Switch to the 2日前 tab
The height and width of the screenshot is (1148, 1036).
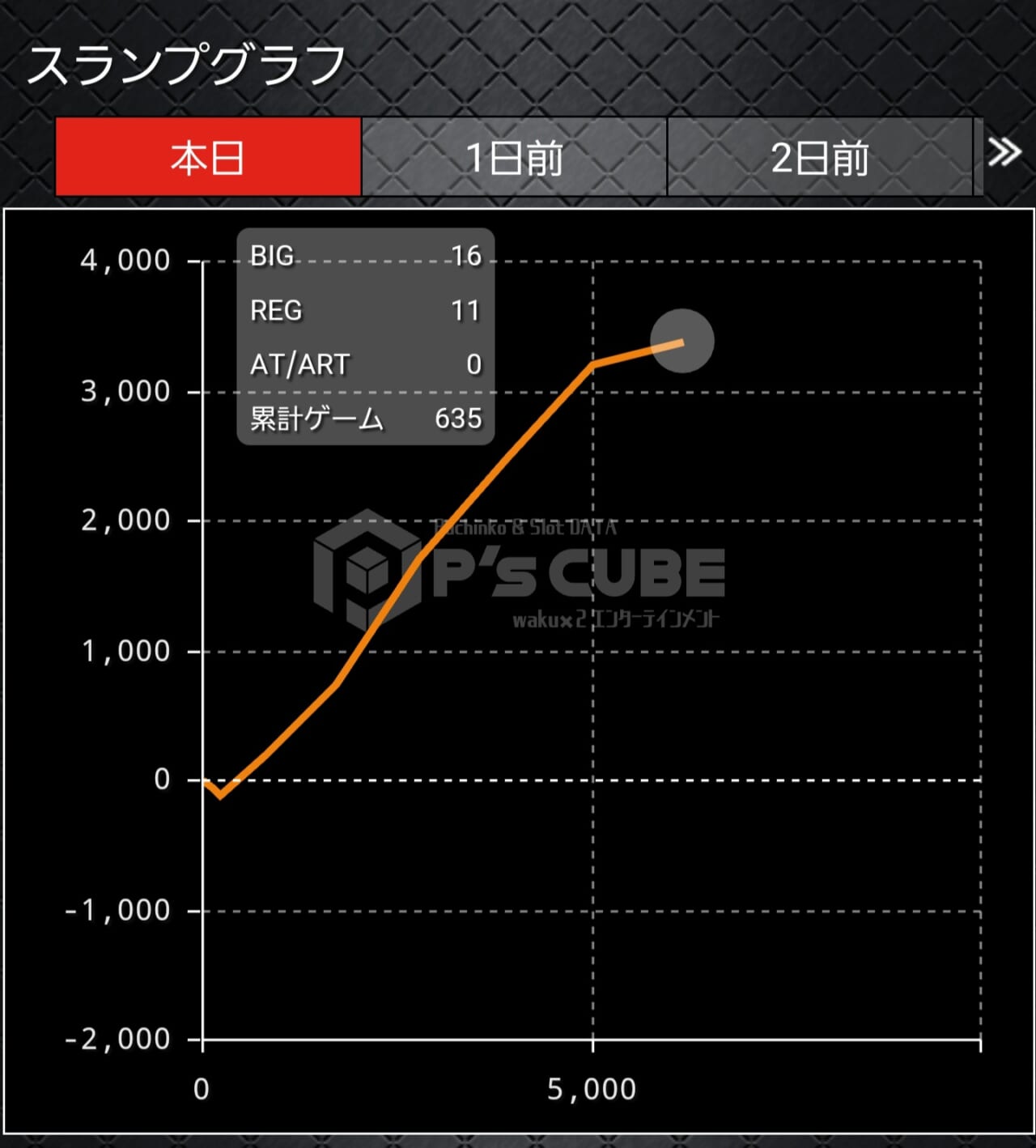819,157
